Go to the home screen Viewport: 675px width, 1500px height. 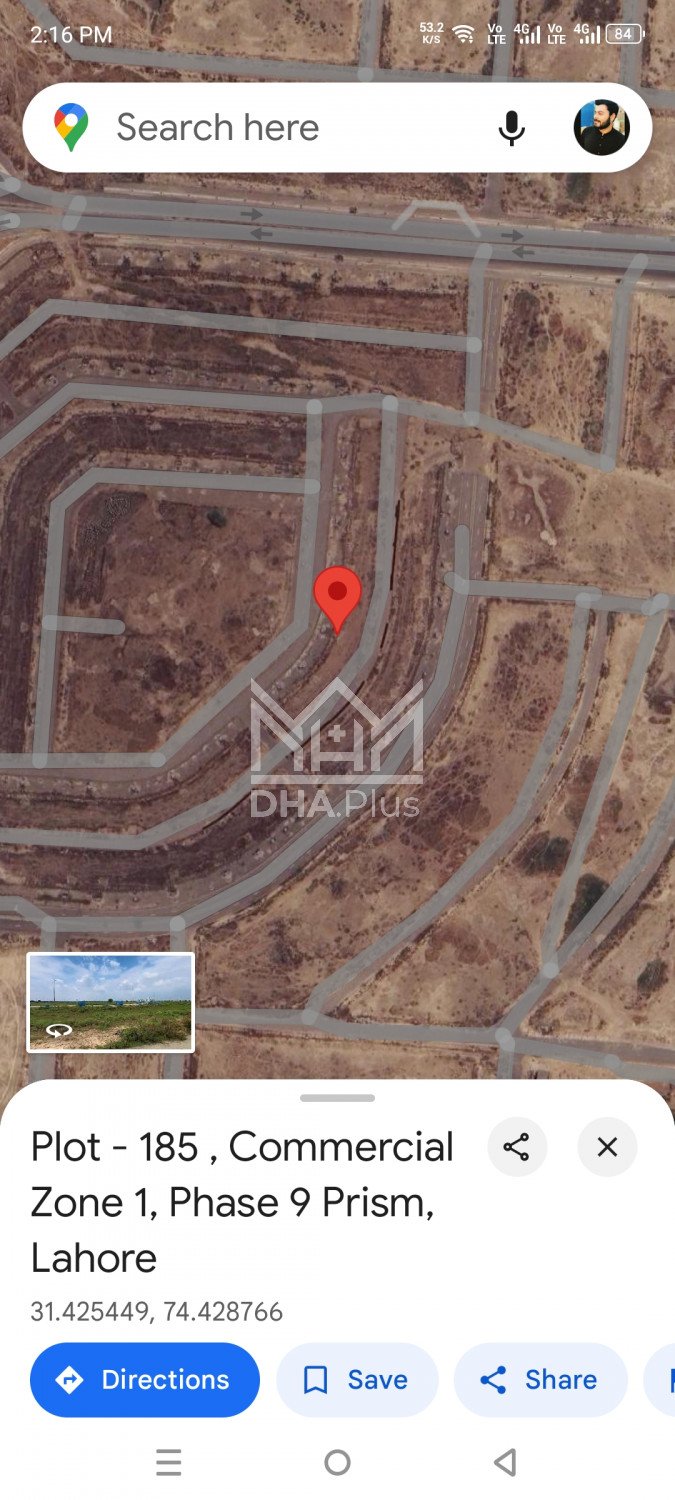[338, 1463]
